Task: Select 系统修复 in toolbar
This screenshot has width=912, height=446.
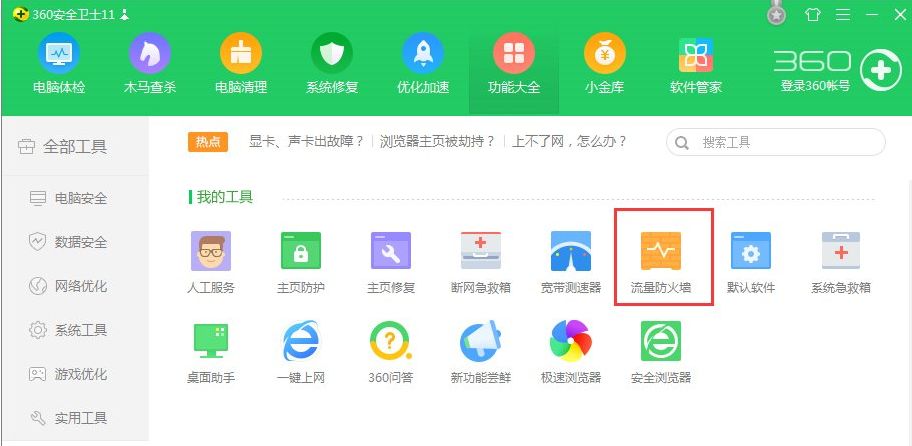Action: (332, 63)
